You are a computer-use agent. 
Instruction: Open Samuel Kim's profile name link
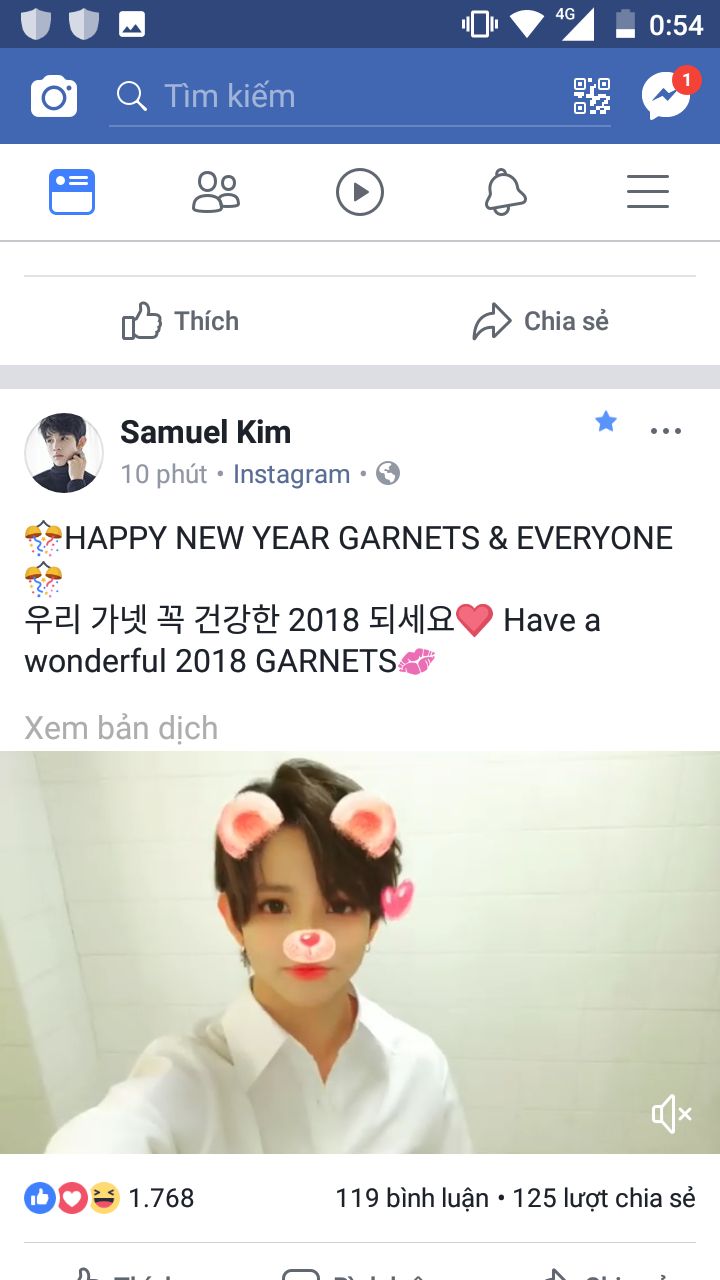click(205, 432)
